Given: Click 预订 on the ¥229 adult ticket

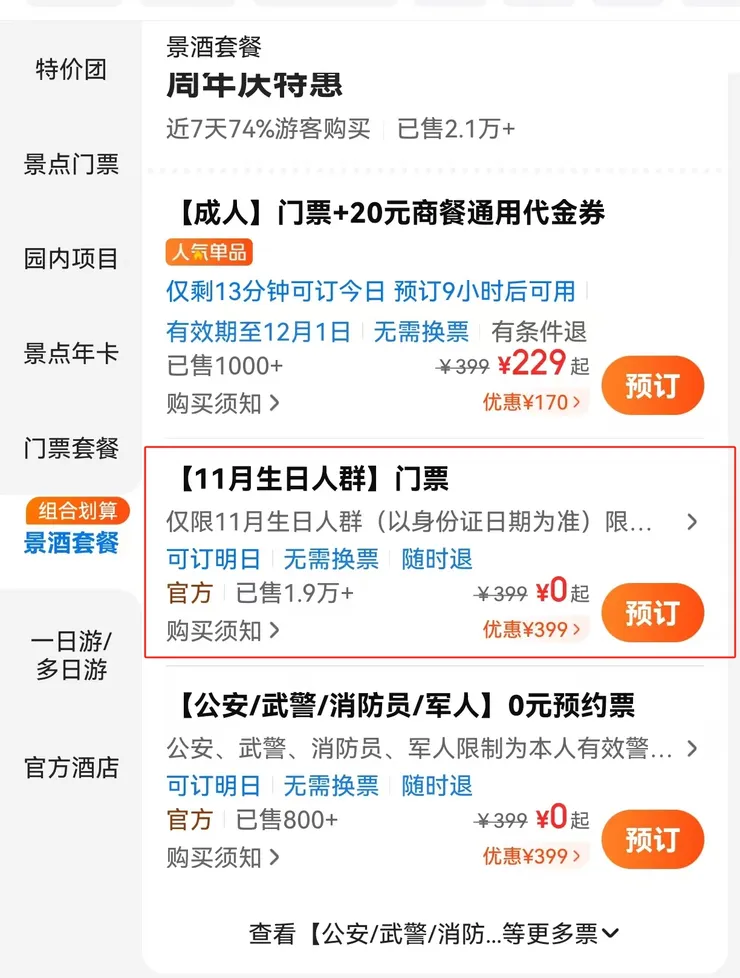Looking at the screenshot, I should pos(652,385).
